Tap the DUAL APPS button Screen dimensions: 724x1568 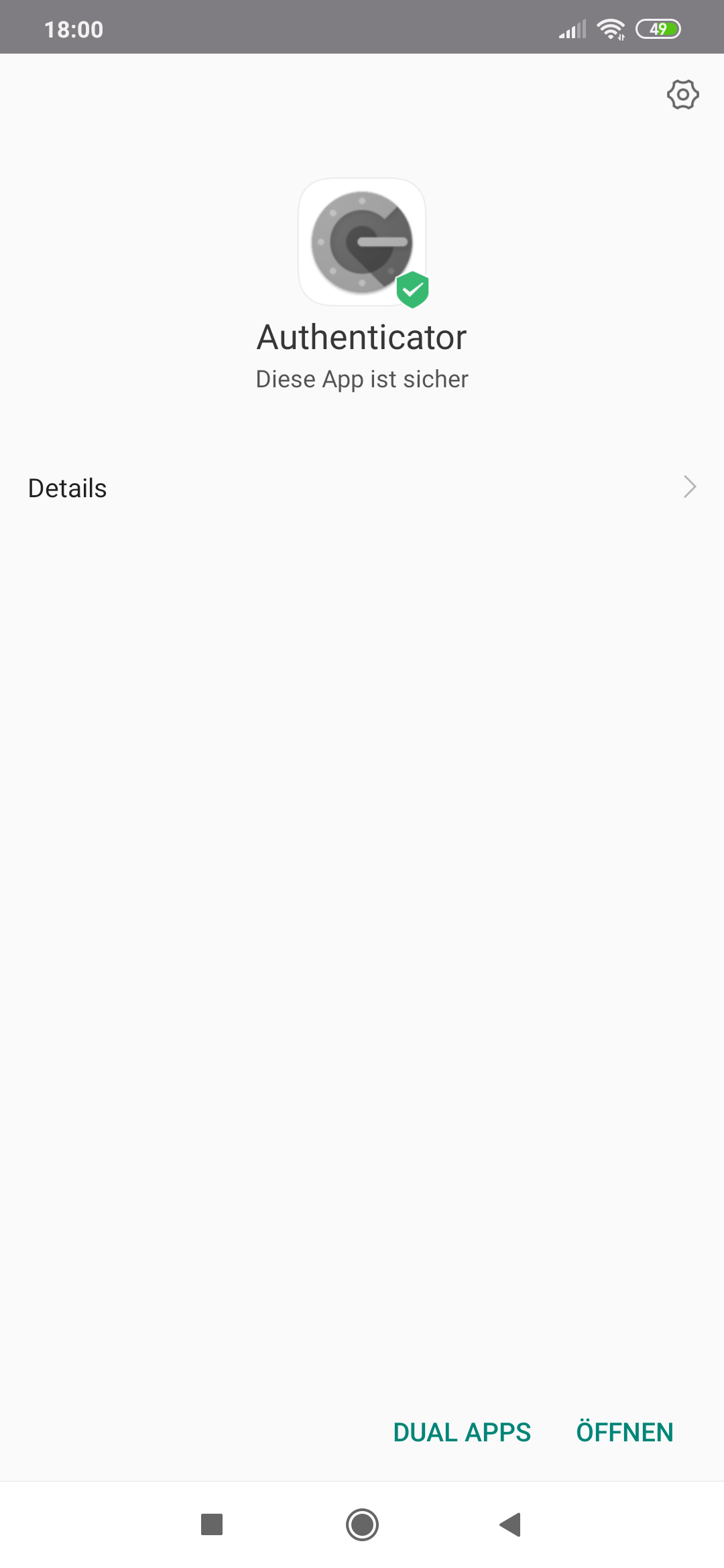pyautogui.click(x=462, y=1432)
